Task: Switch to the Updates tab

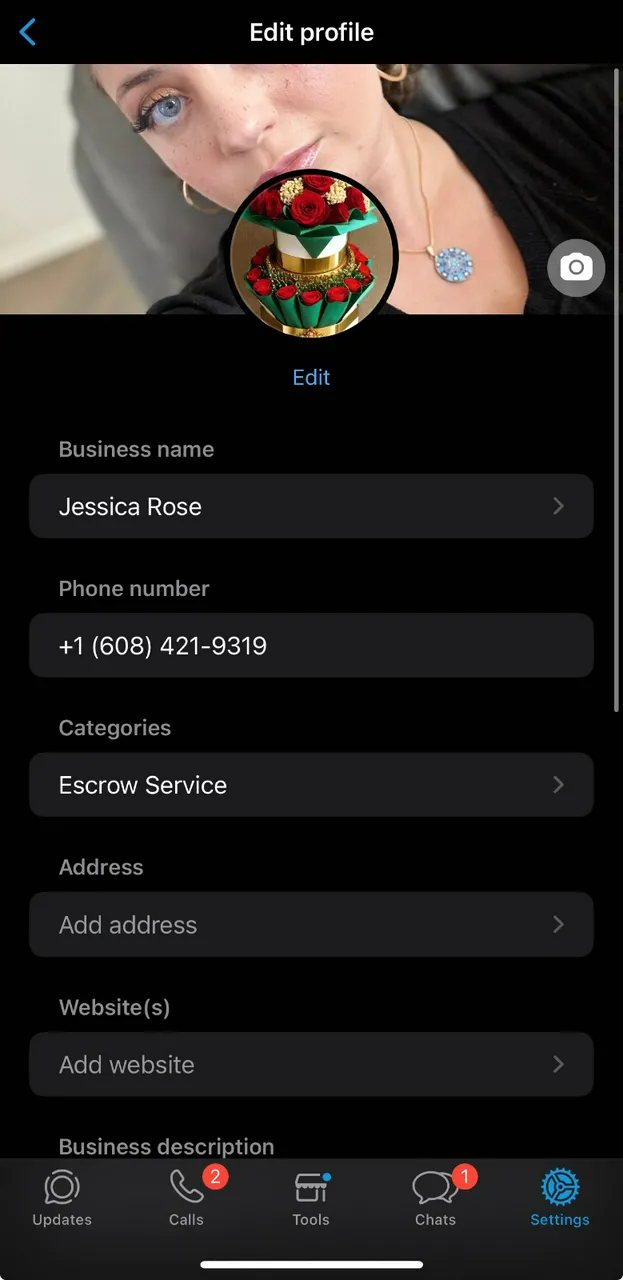Action: click(62, 1199)
